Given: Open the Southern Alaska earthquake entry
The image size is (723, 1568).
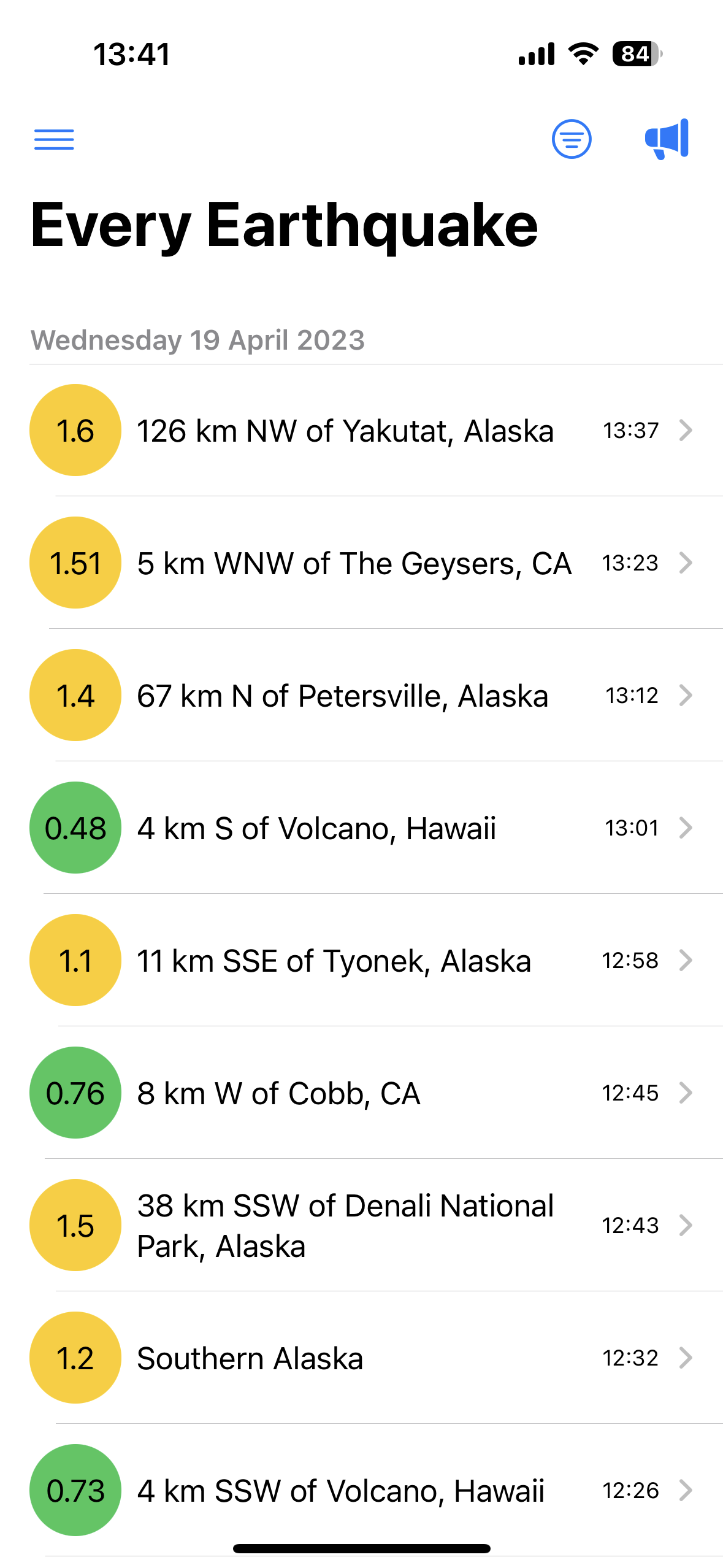Looking at the screenshot, I should tap(250, 1358).
